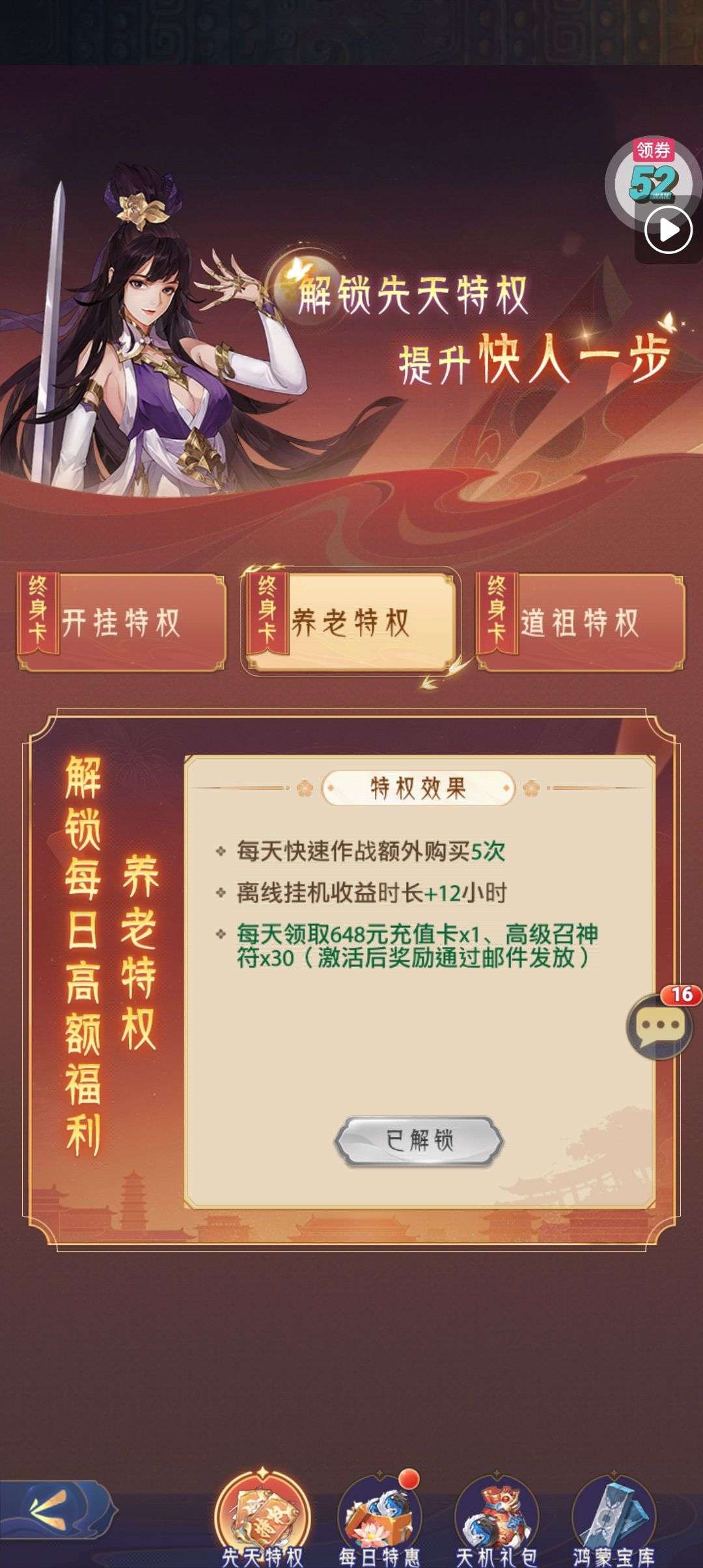Select the 开挂特权 lifetime card tab
Screen dimensions: 703x1568
click(122, 622)
